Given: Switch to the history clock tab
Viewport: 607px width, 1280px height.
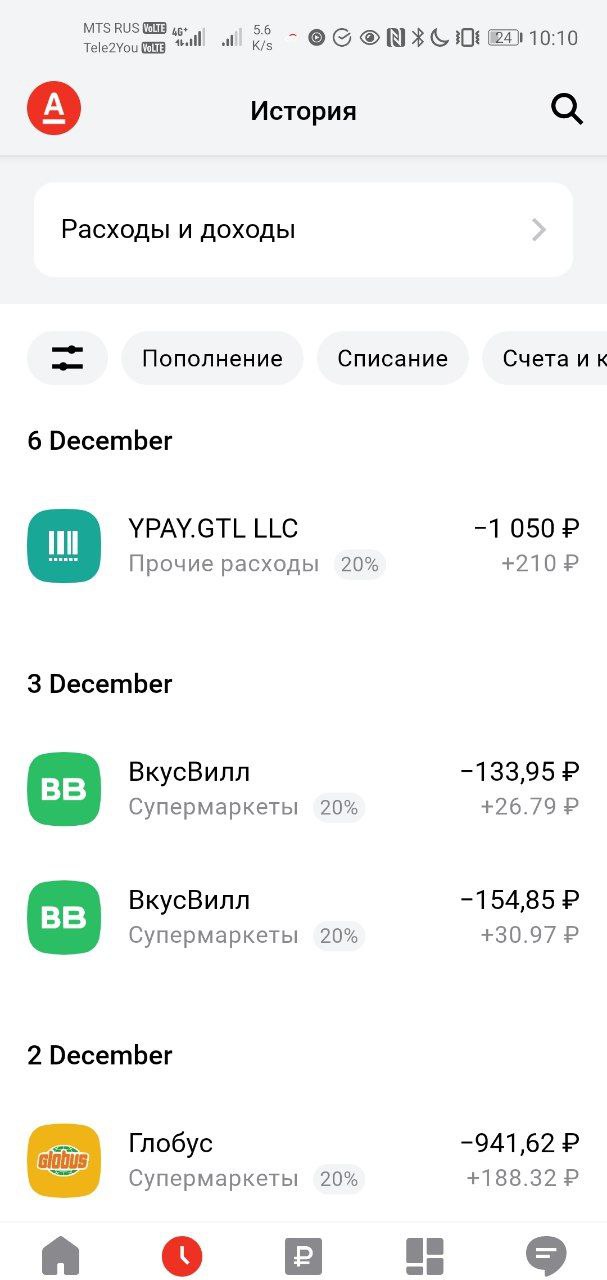Looking at the screenshot, I should (182, 1254).
